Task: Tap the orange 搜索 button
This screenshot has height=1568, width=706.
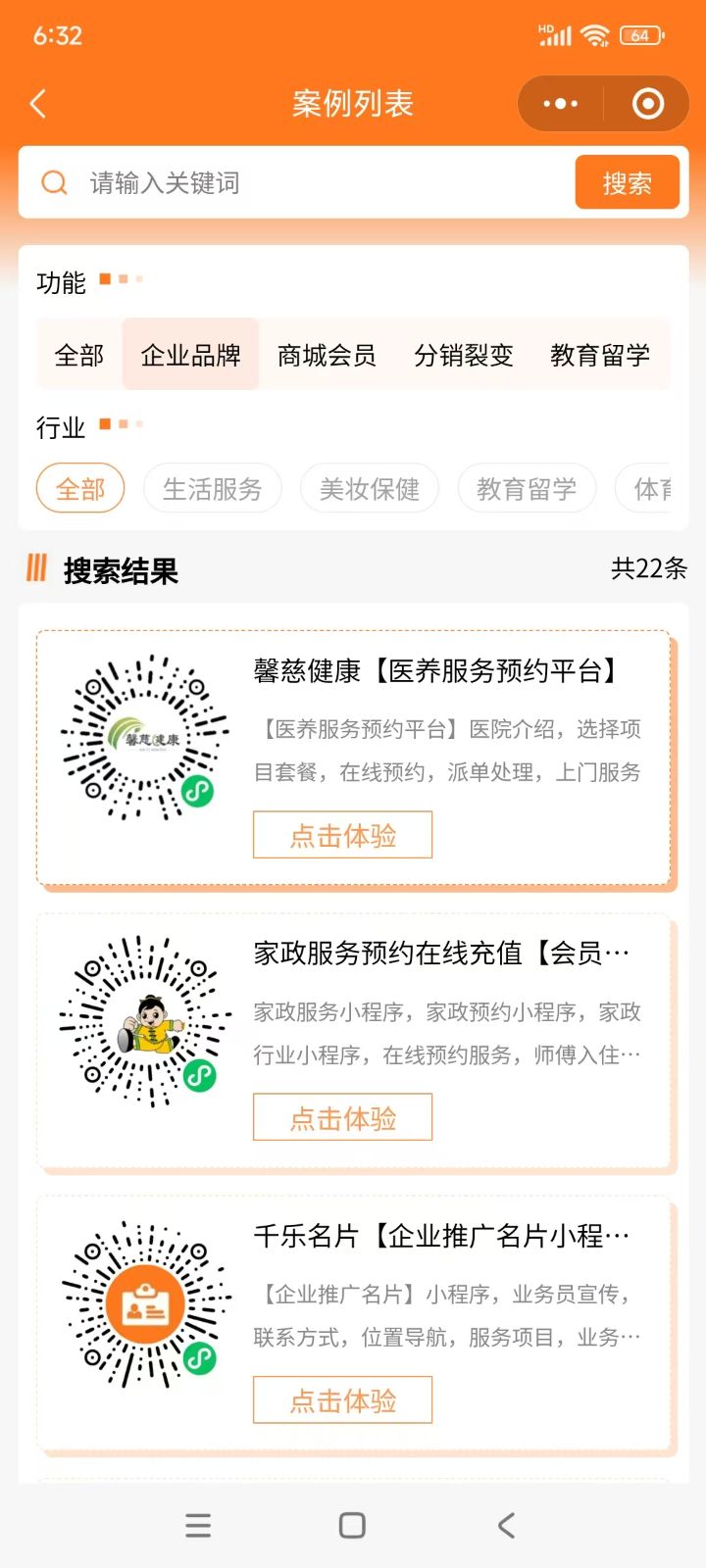Action: tap(628, 182)
